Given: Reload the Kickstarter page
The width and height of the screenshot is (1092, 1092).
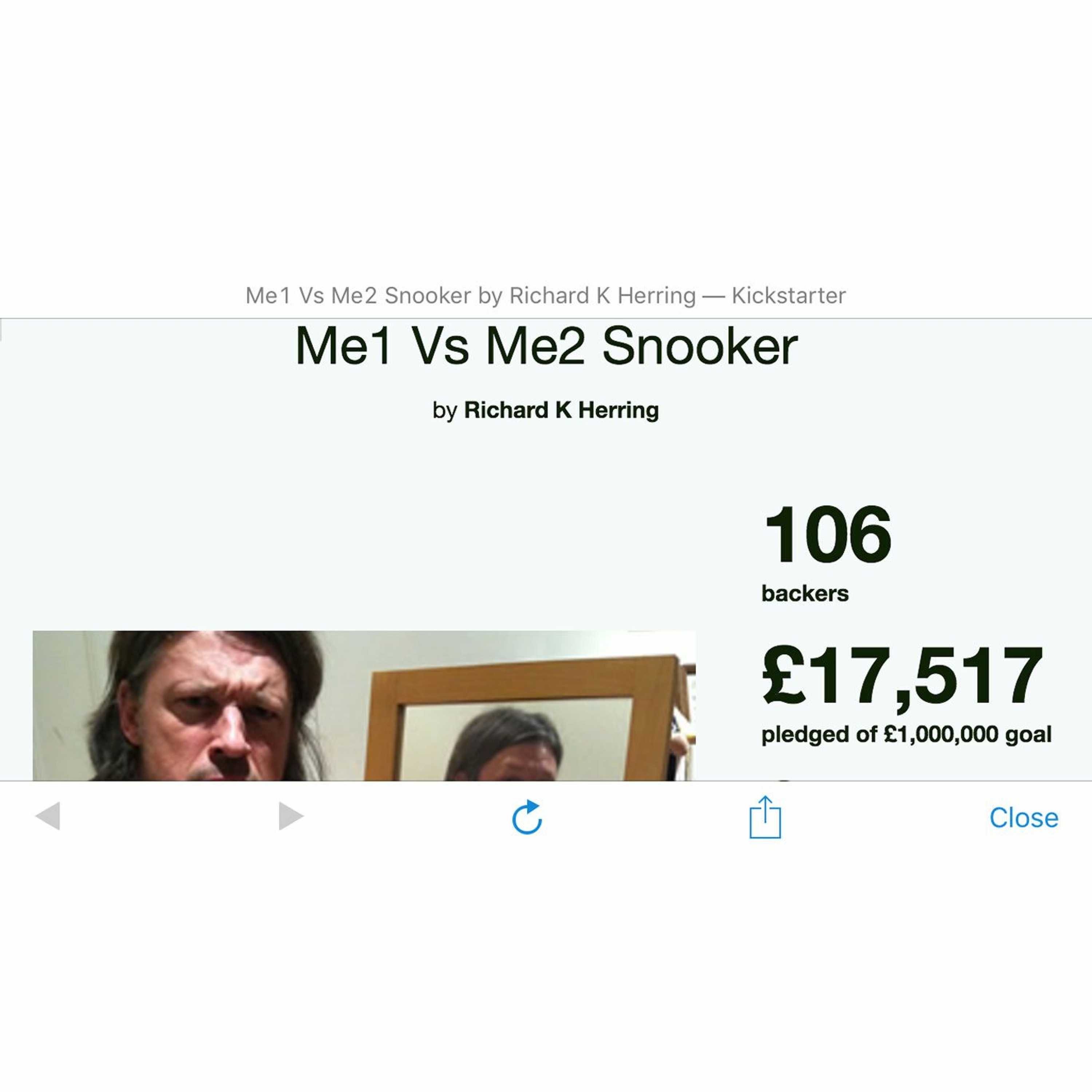Looking at the screenshot, I should tap(527, 817).
